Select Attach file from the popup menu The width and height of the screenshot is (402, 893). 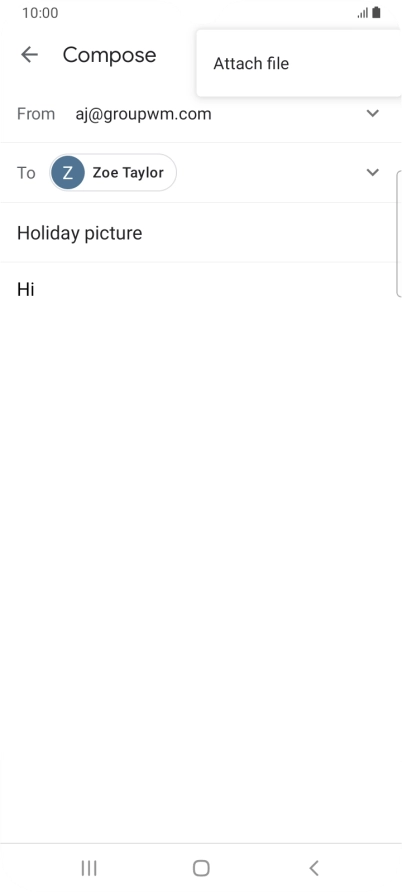(299, 63)
